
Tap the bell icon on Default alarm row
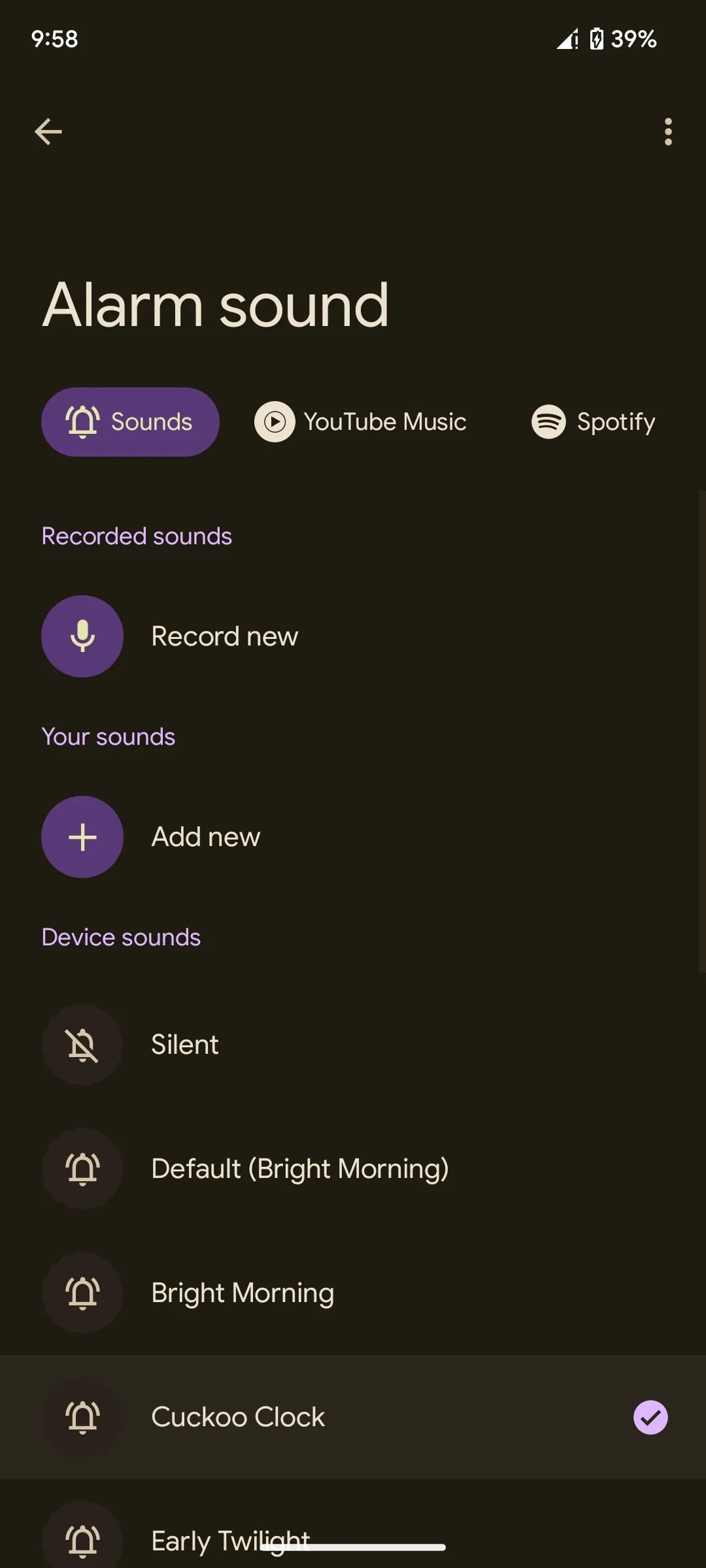click(82, 1168)
